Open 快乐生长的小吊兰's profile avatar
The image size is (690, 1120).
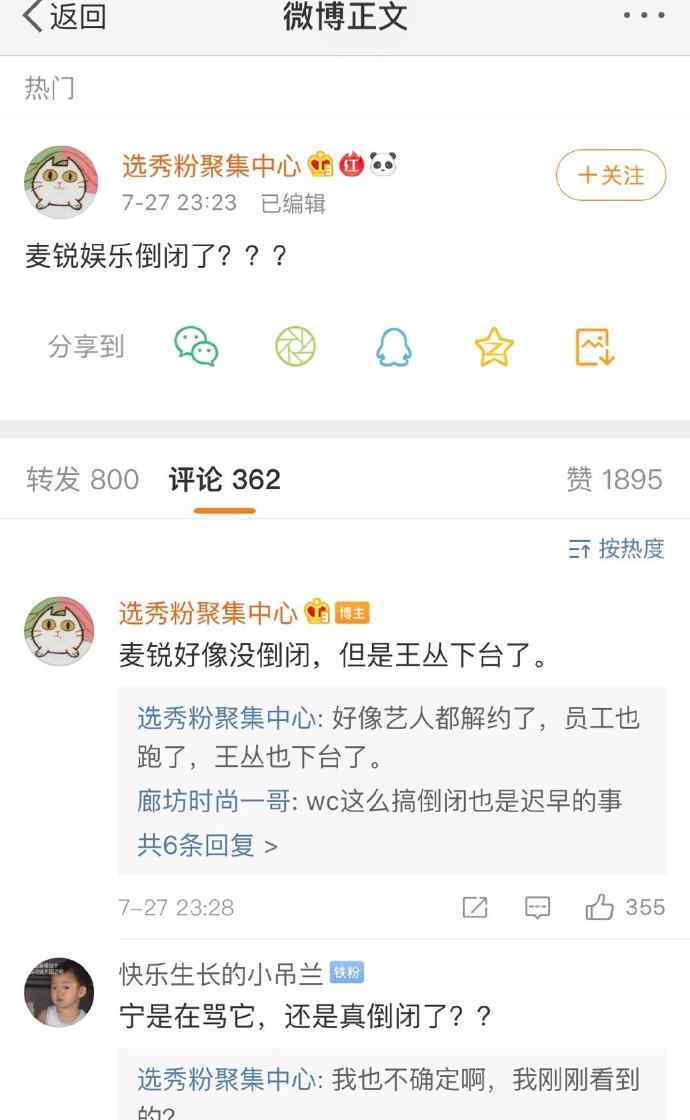coord(59,992)
